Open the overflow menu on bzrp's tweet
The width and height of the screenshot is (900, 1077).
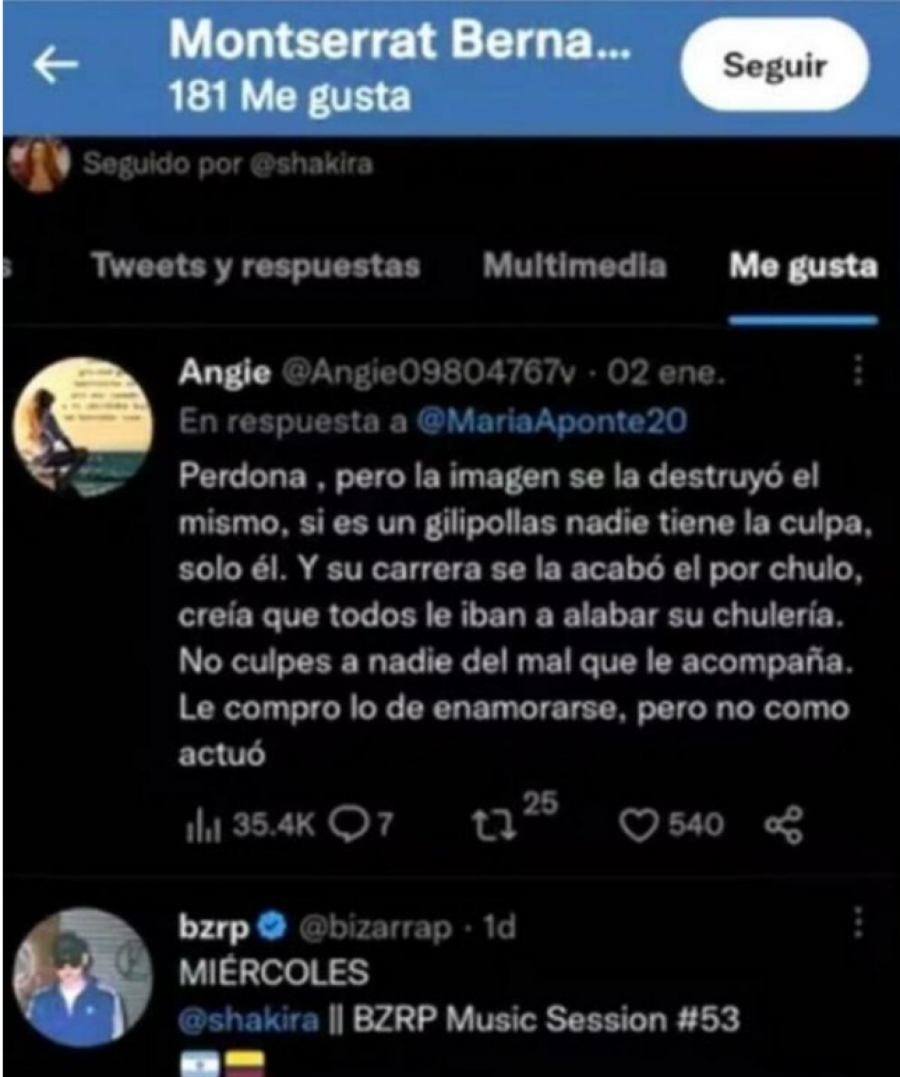(858, 922)
